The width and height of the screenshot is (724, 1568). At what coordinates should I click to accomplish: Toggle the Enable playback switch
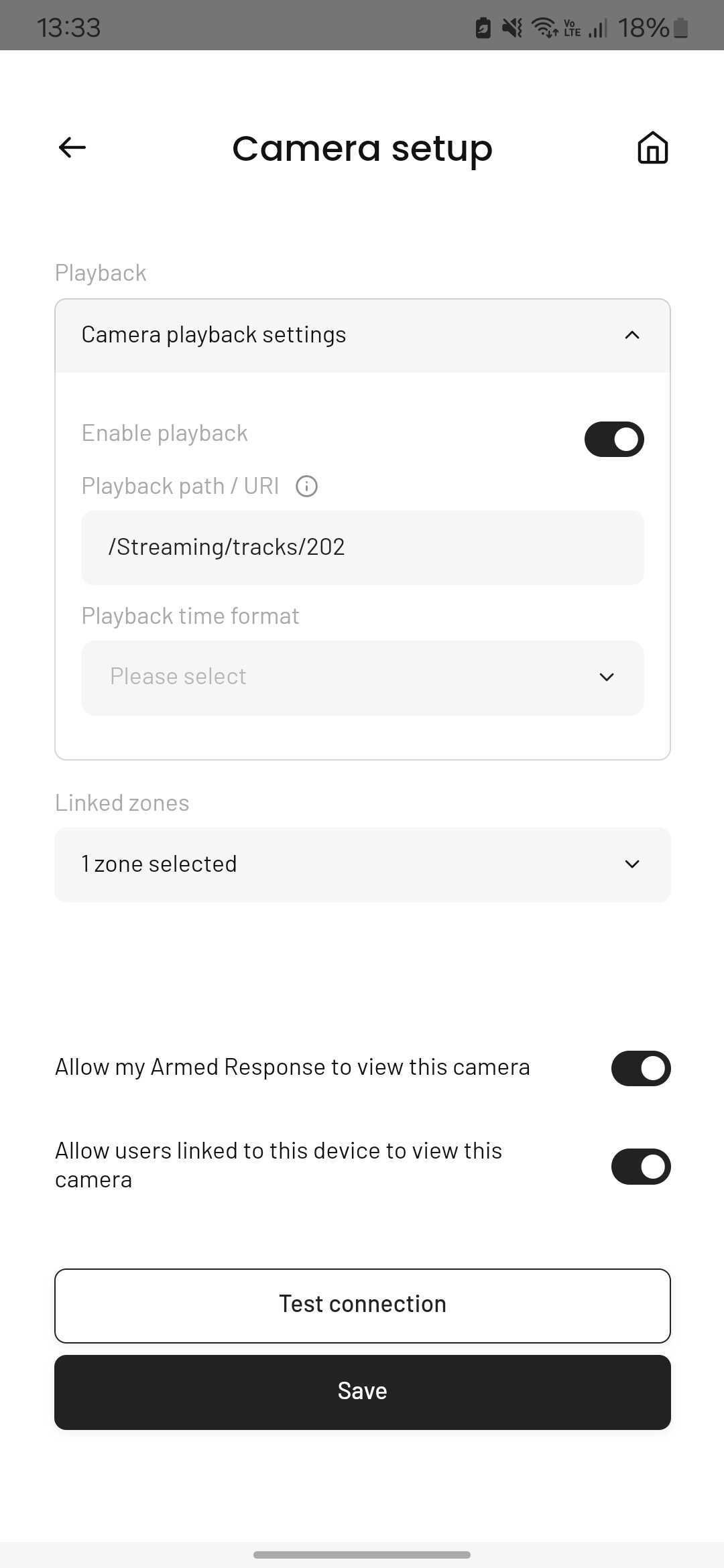pyautogui.click(x=614, y=439)
